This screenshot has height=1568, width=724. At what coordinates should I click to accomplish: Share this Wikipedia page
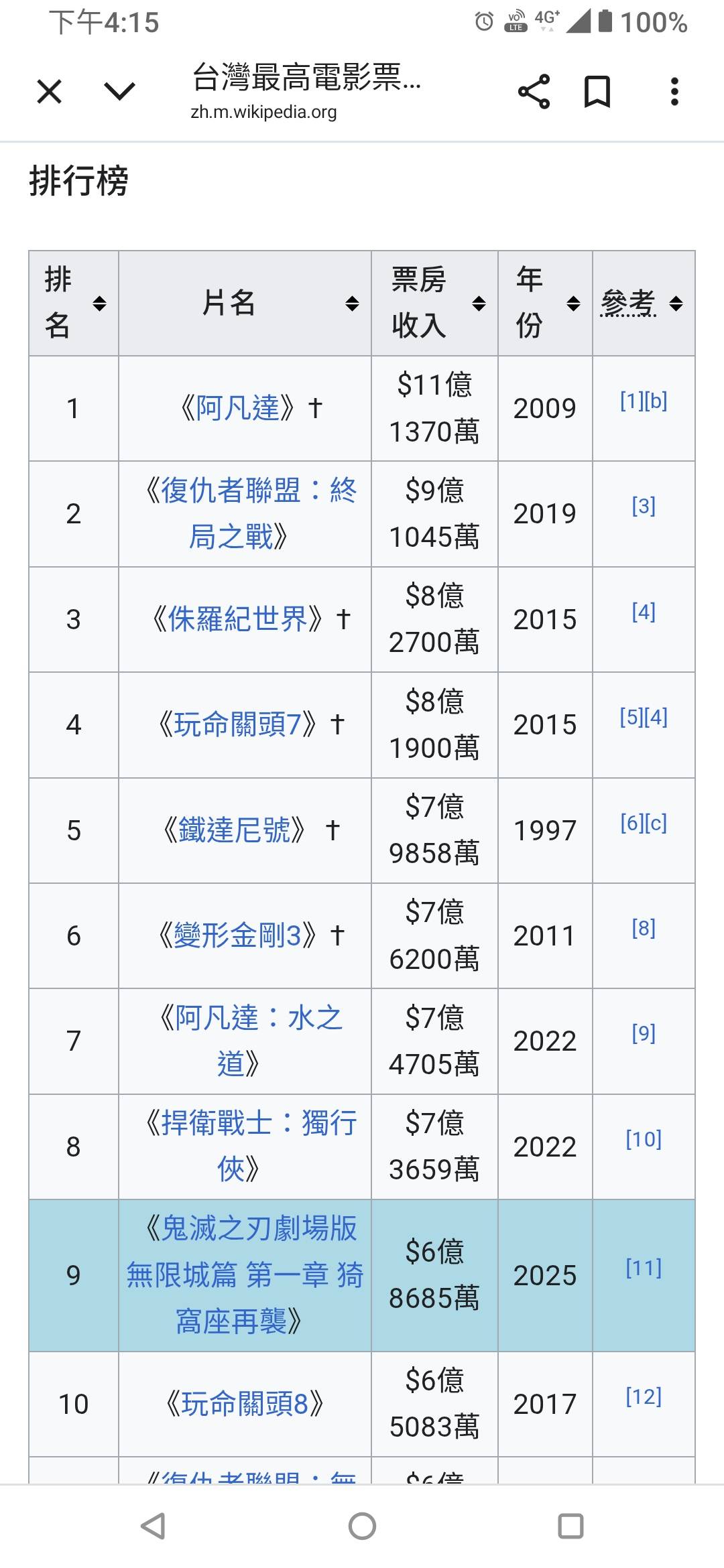click(x=534, y=92)
